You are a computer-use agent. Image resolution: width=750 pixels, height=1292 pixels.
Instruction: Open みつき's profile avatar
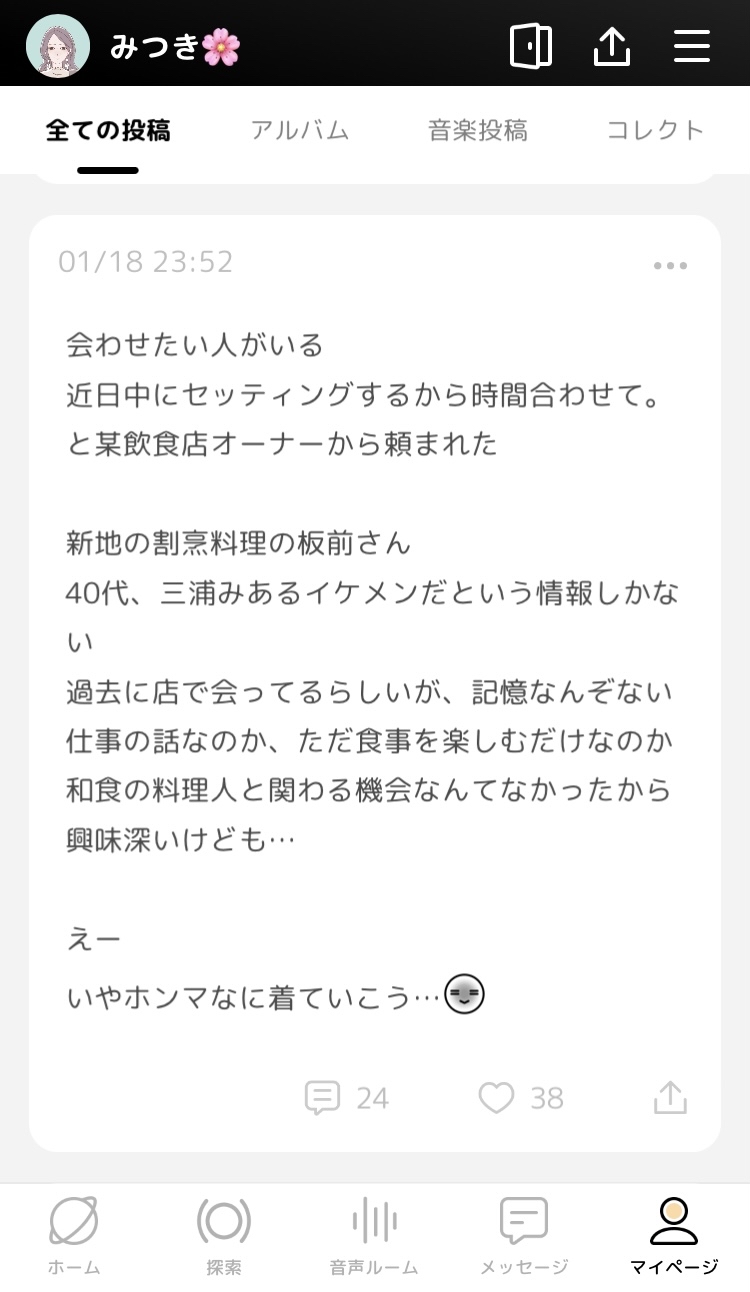click(57, 46)
